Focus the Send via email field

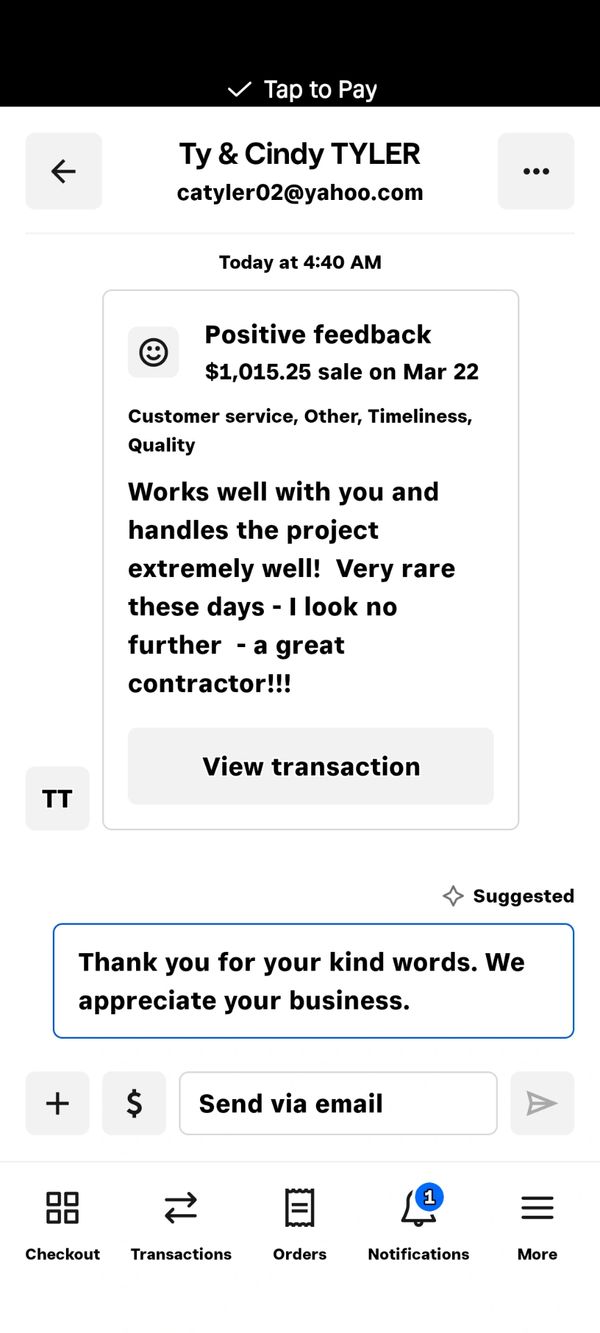pyautogui.click(x=338, y=1103)
